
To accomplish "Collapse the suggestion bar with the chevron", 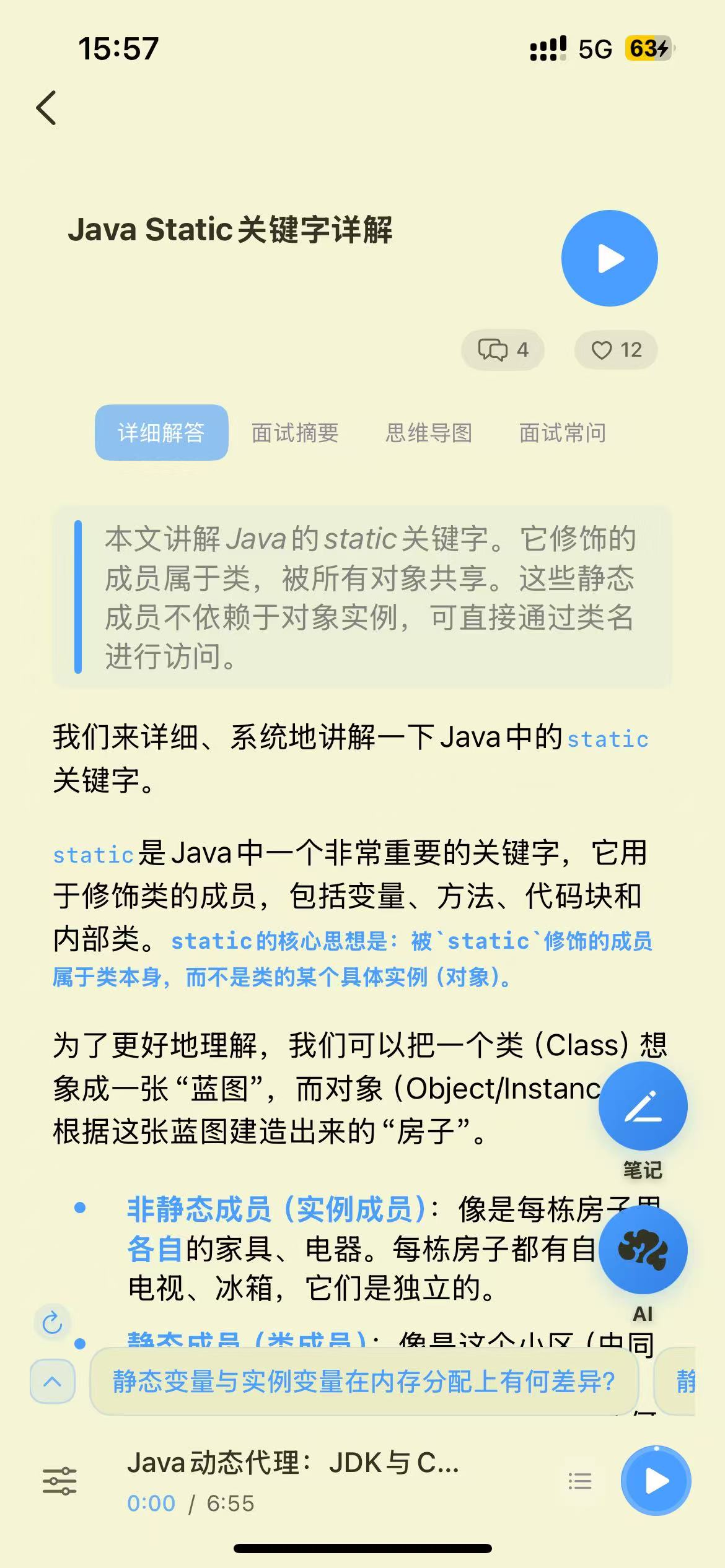I will 52,1379.
